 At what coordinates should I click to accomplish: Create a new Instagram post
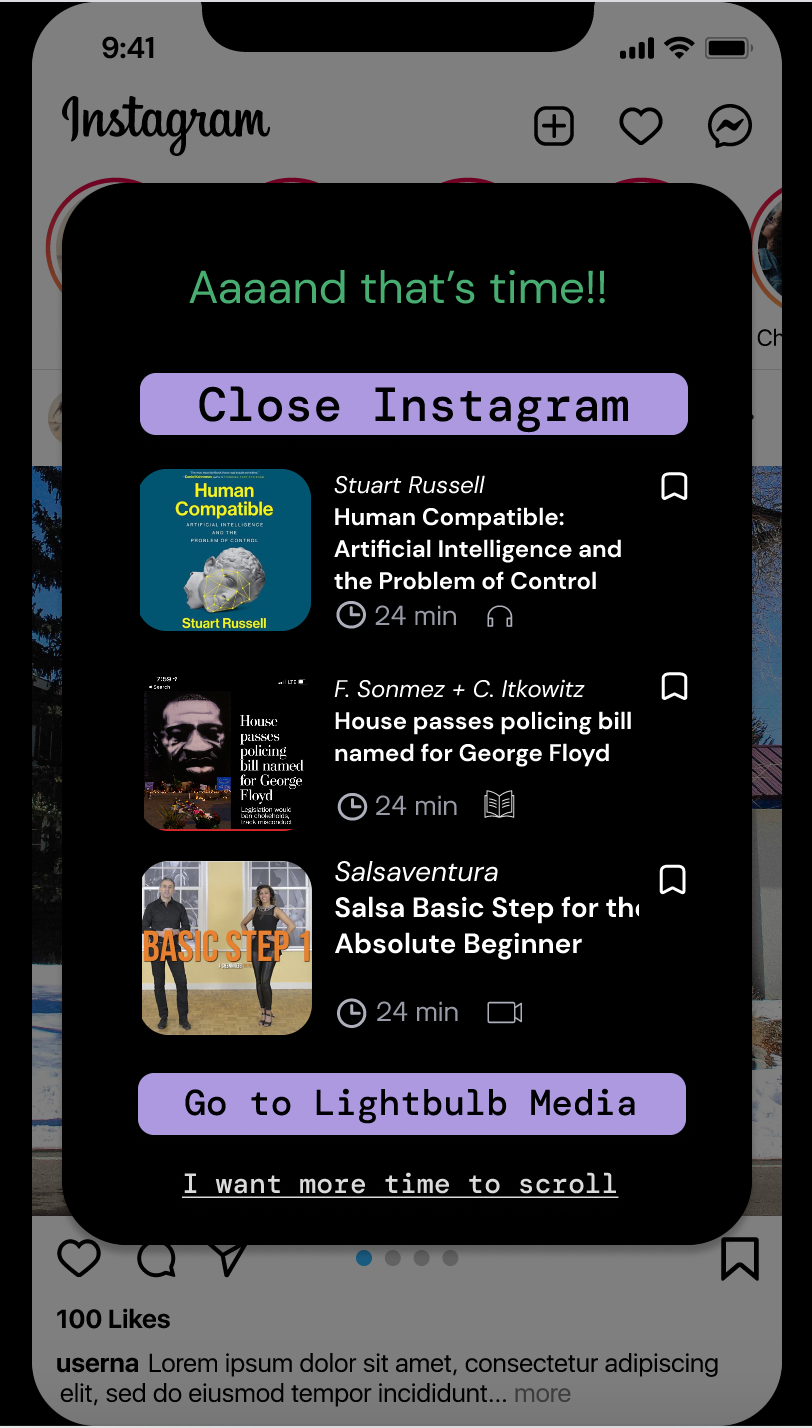pyautogui.click(x=554, y=127)
